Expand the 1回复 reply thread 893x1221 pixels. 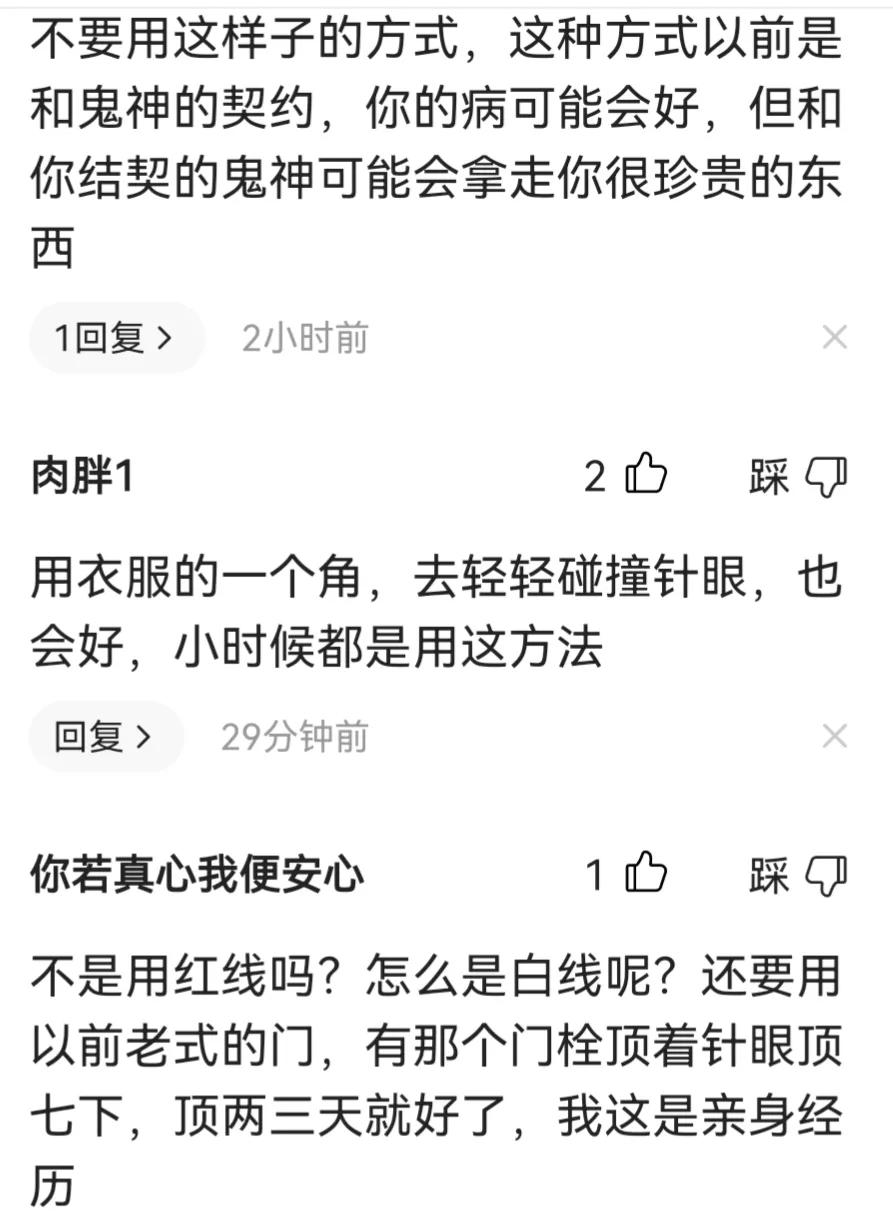click(x=115, y=336)
